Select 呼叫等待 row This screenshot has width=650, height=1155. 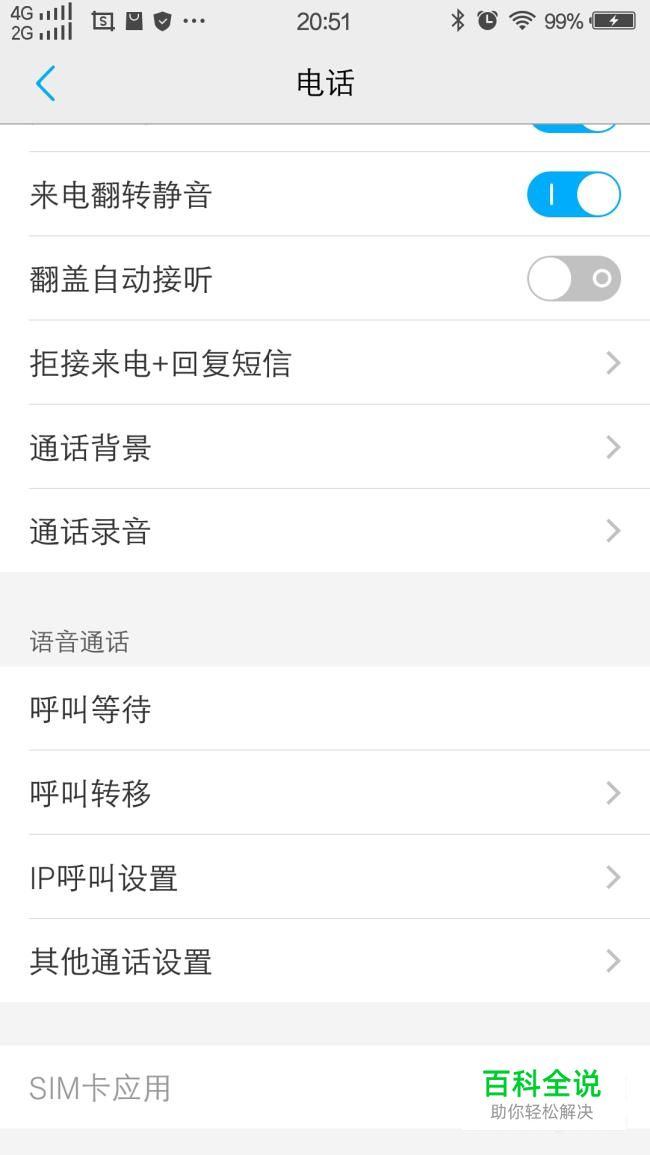pyautogui.click(x=325, y=709)
